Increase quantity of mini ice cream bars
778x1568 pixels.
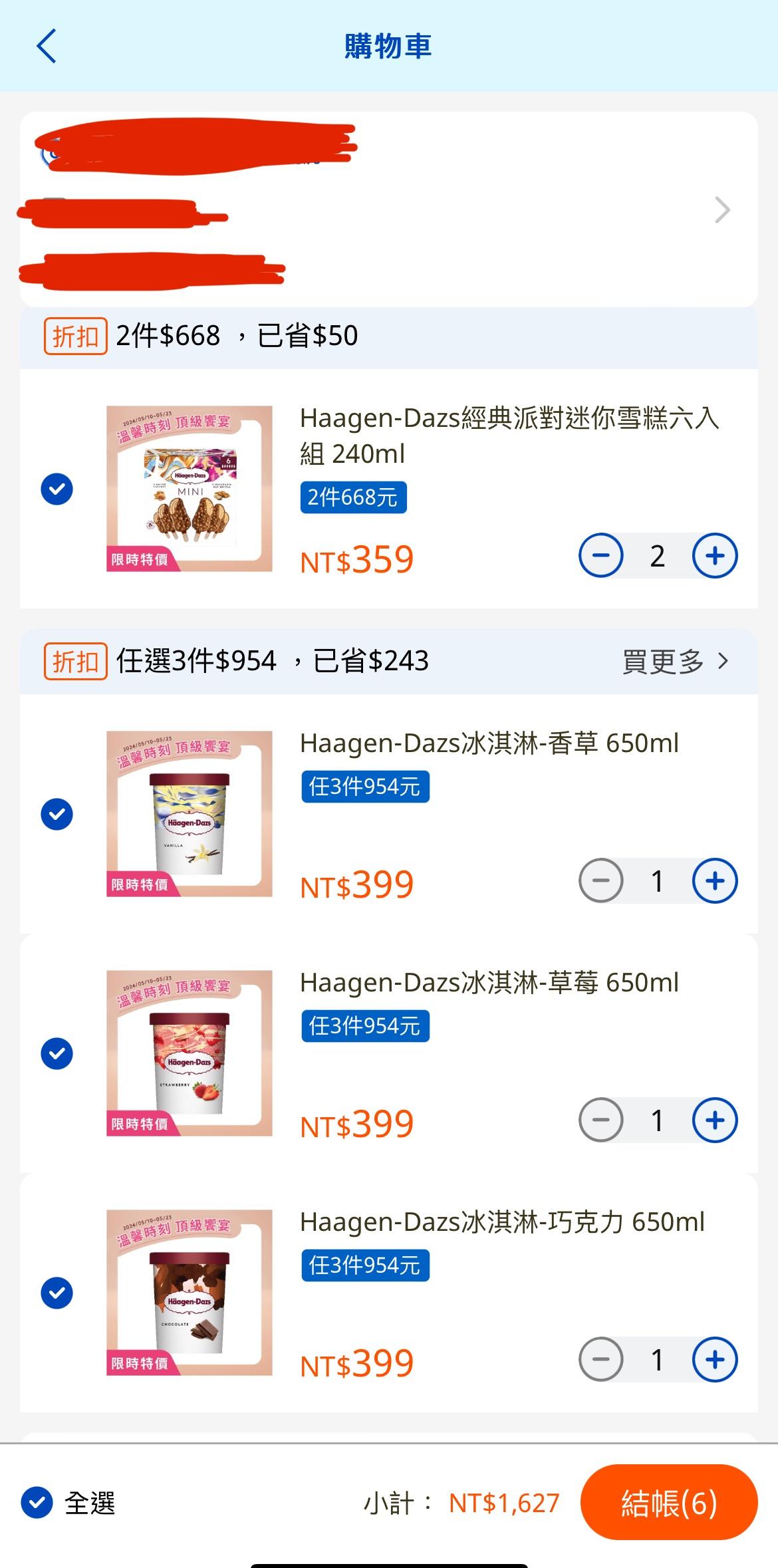[x=715, y=555]
